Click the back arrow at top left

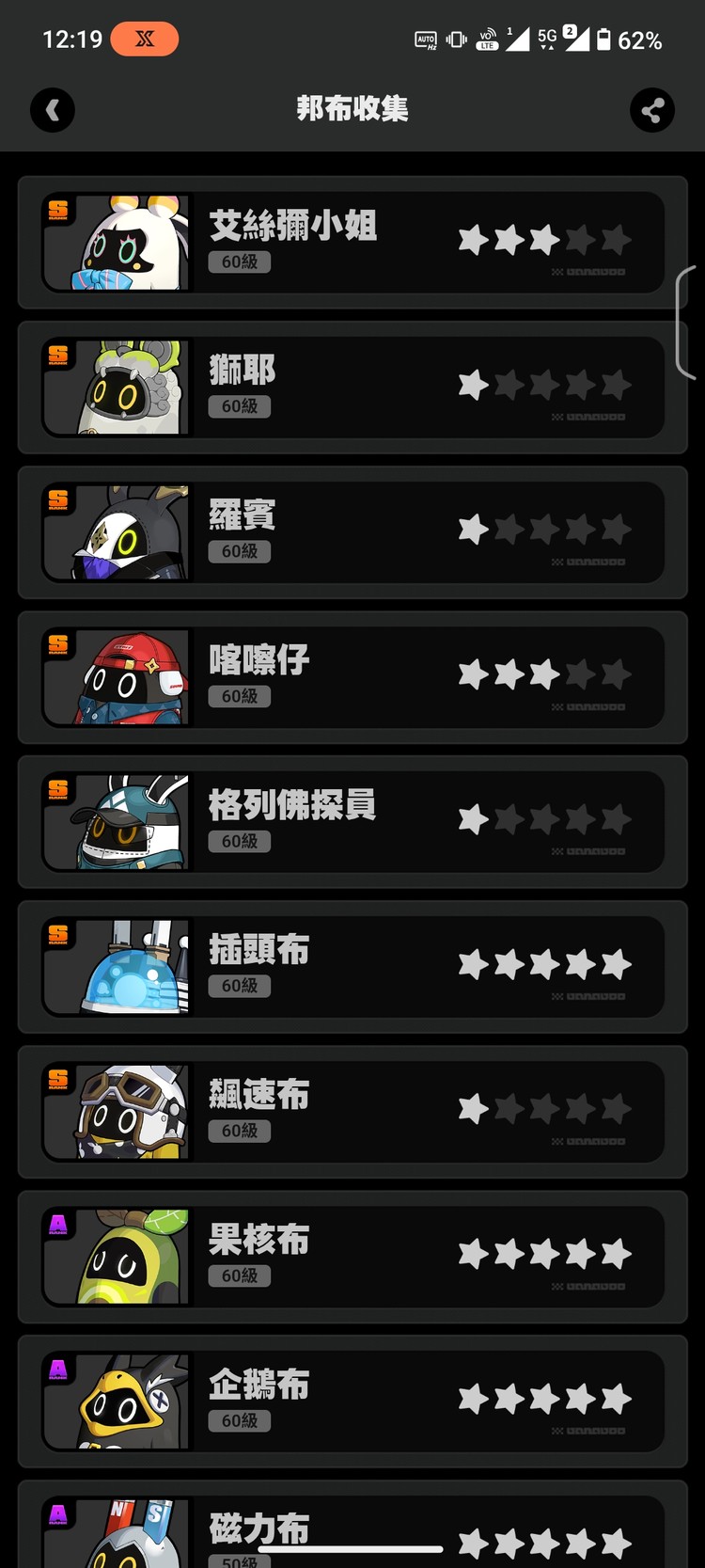[53, 110]
